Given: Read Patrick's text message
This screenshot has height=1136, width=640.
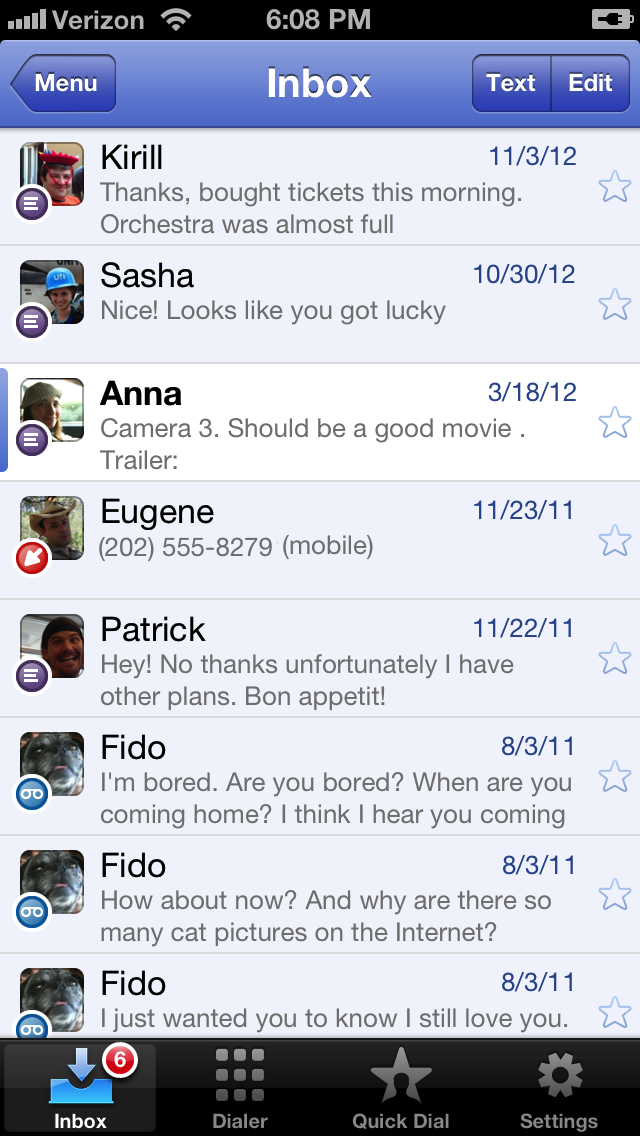Looking at the screenshot, I should point(300,660).
